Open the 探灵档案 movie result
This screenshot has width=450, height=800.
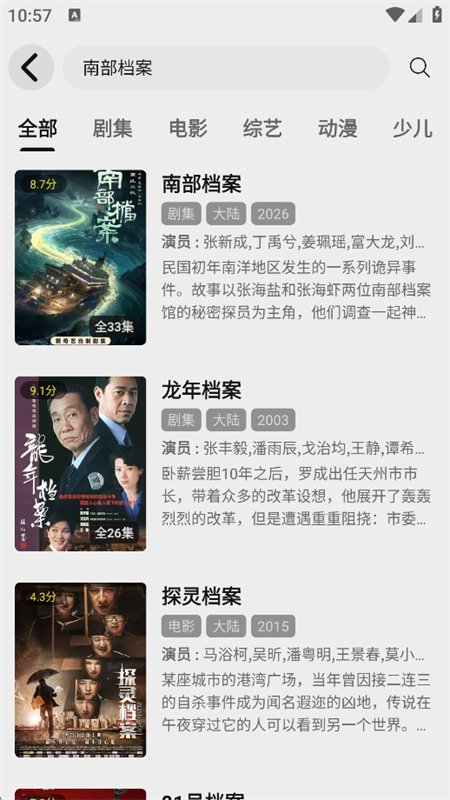pyautogui.click(x=225, y=670)
